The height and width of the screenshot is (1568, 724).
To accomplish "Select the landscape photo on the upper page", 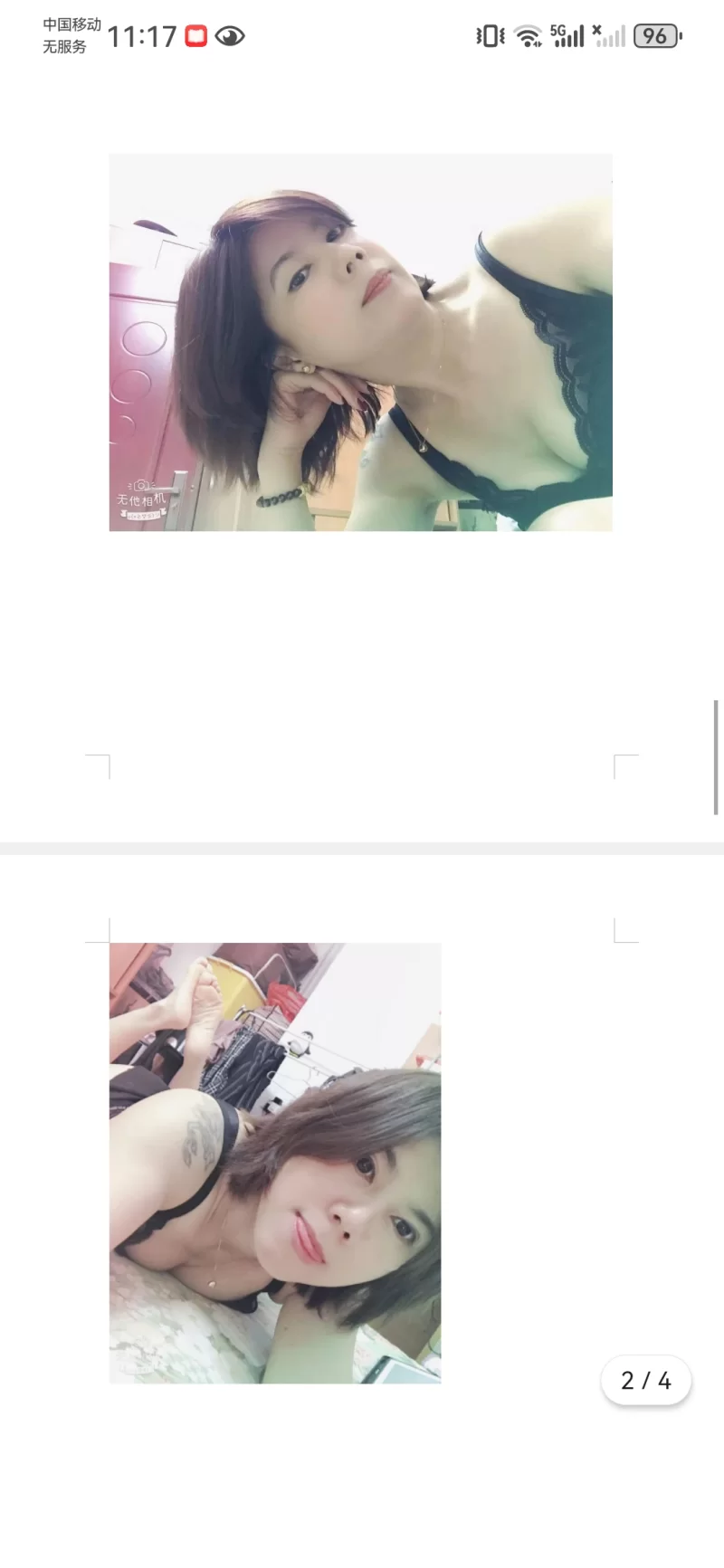I will click(x=360, y=342).
